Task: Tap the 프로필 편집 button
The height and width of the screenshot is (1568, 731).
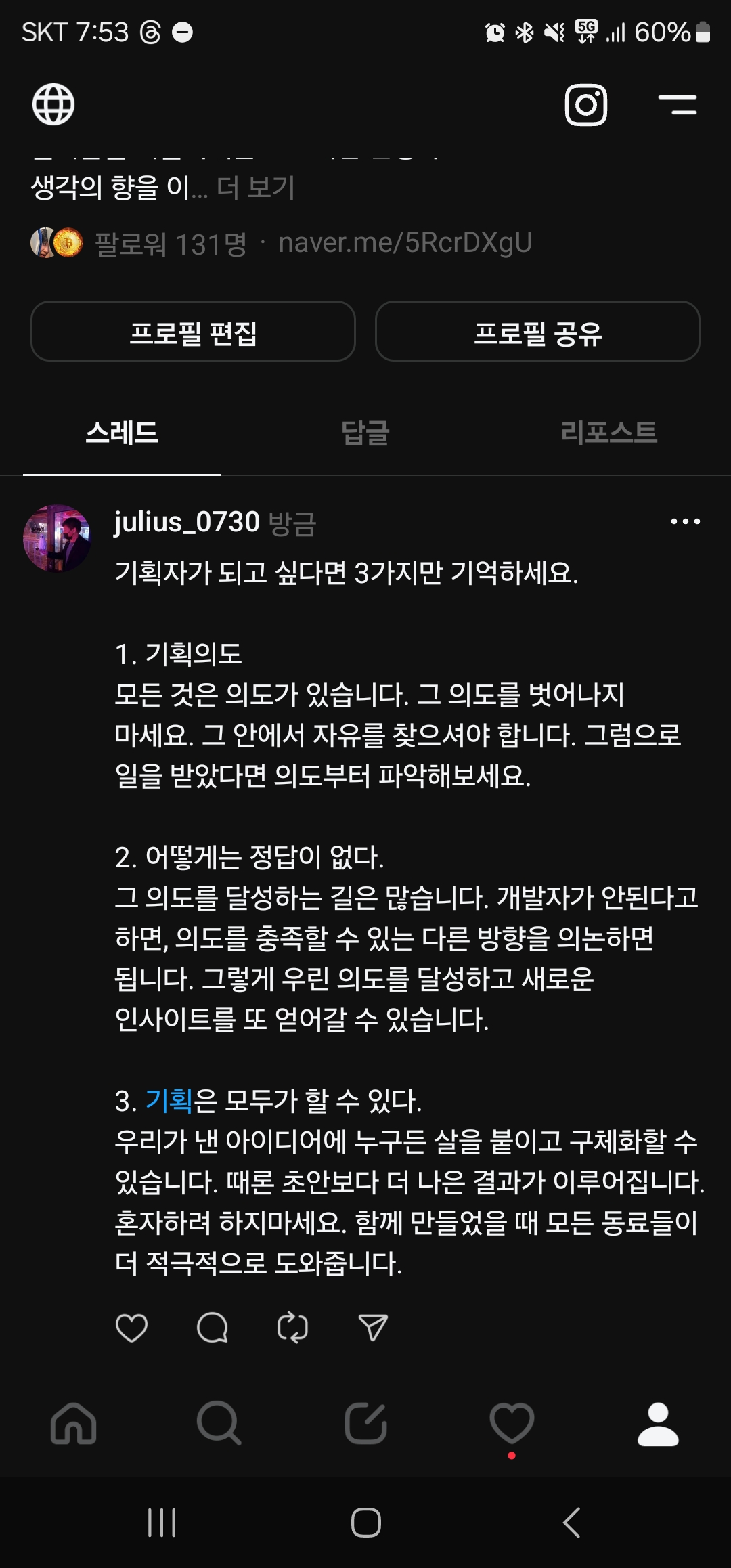Action: pos(193,332)
